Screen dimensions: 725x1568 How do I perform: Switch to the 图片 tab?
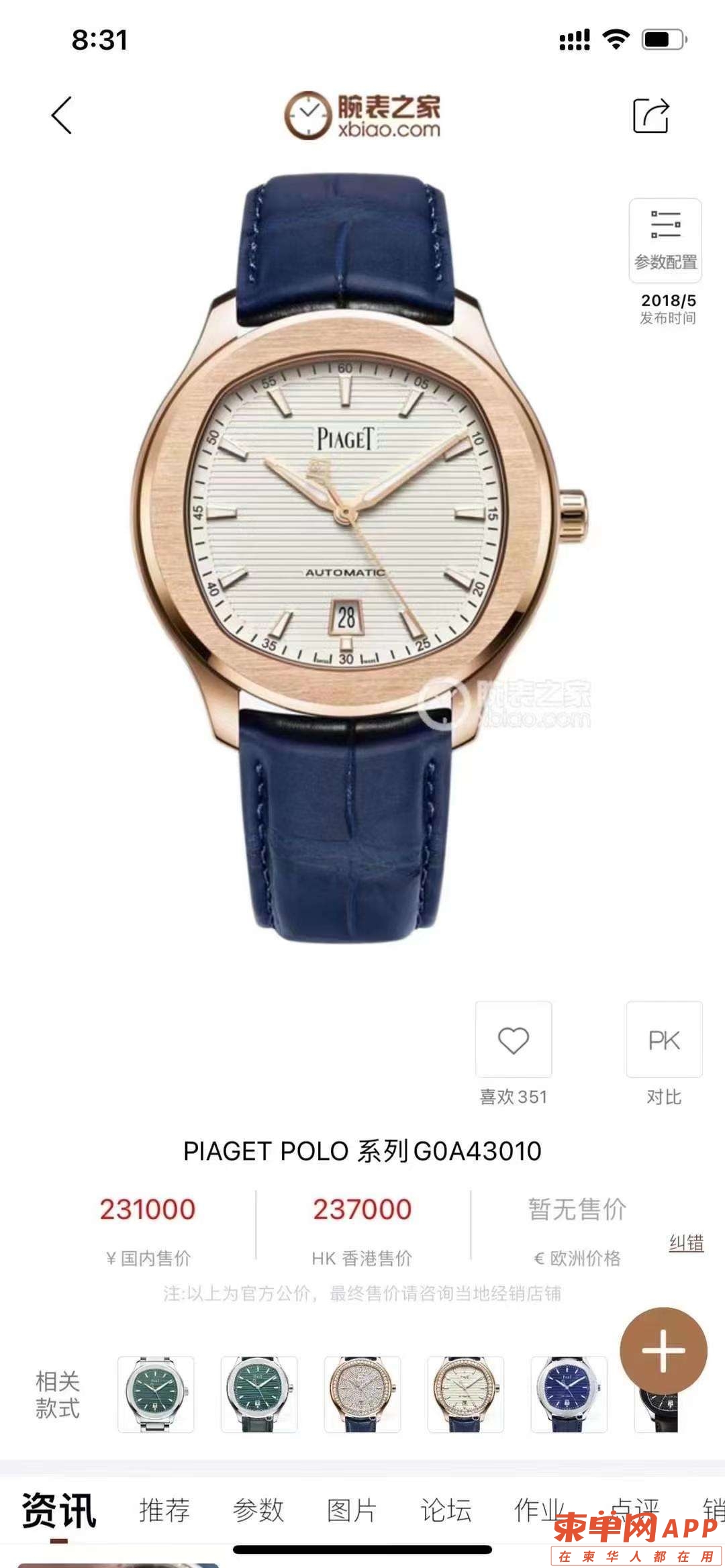tap(352, 1510)
